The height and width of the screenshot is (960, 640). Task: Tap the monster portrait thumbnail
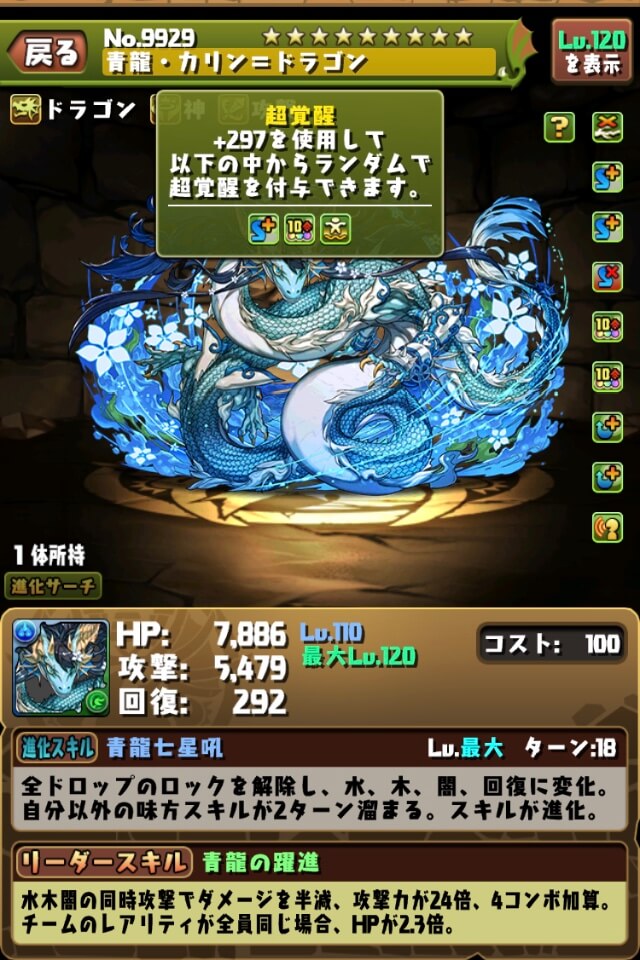[60, 666]
